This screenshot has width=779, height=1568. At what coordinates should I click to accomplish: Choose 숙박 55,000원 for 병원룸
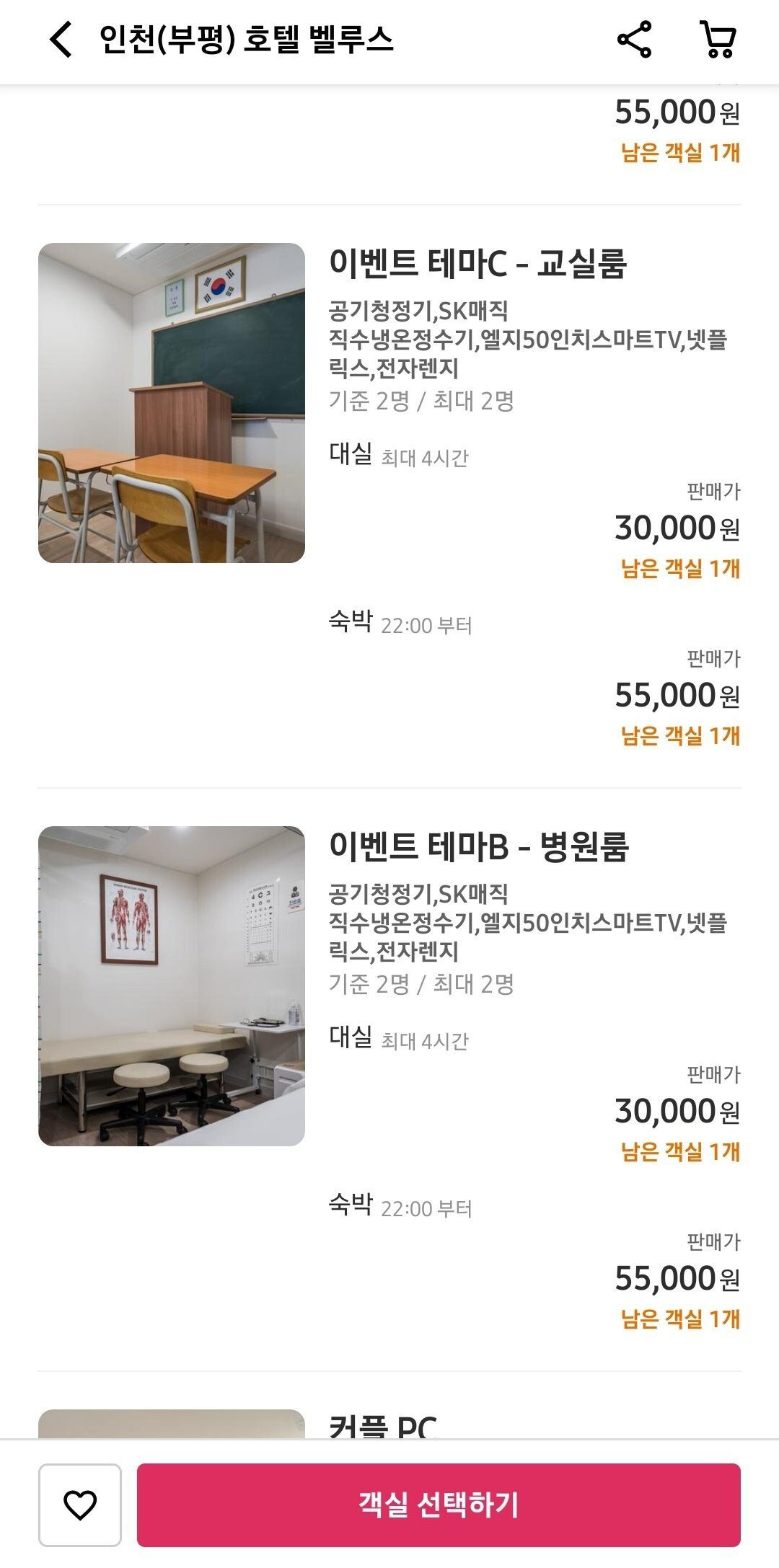pos(677,1279)
